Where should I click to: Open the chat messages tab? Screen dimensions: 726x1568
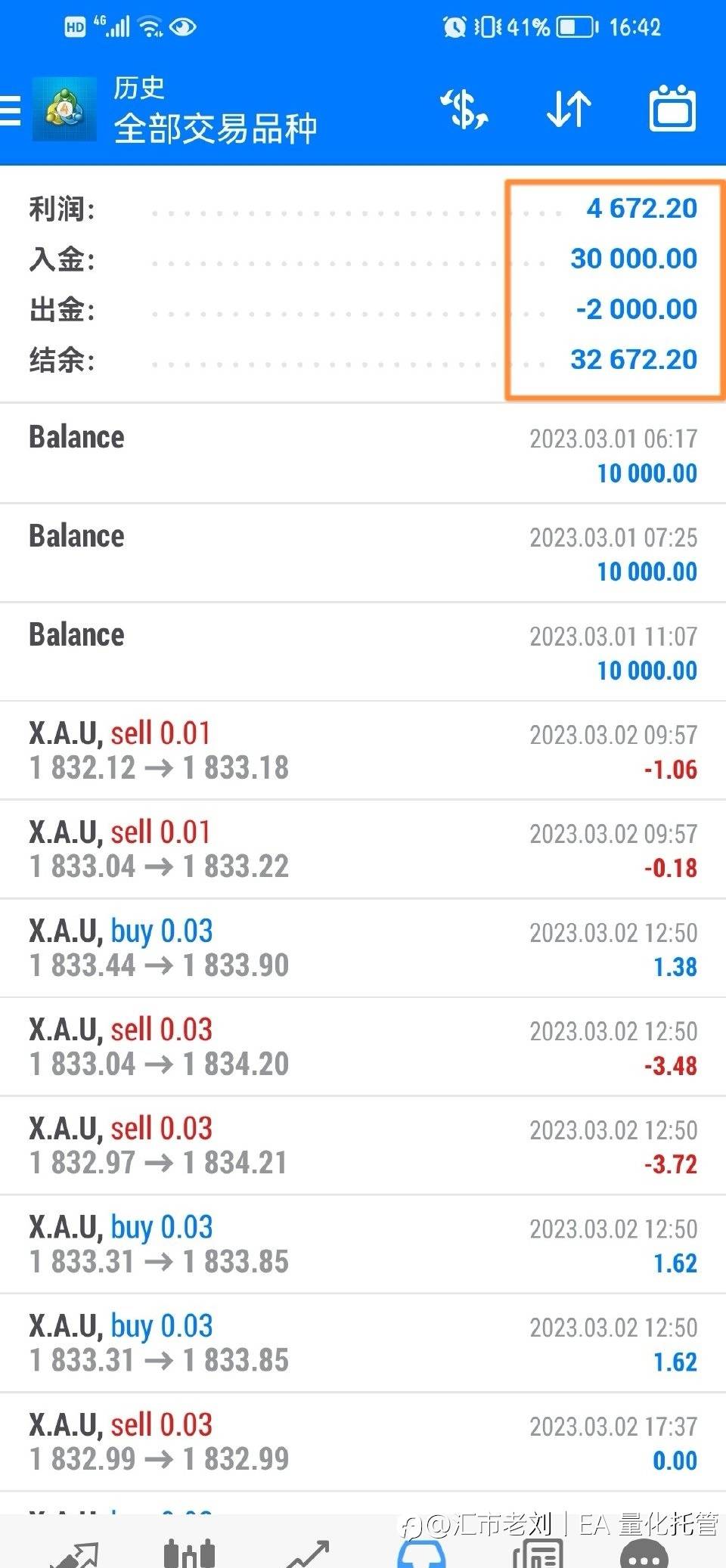(644, 1554)
